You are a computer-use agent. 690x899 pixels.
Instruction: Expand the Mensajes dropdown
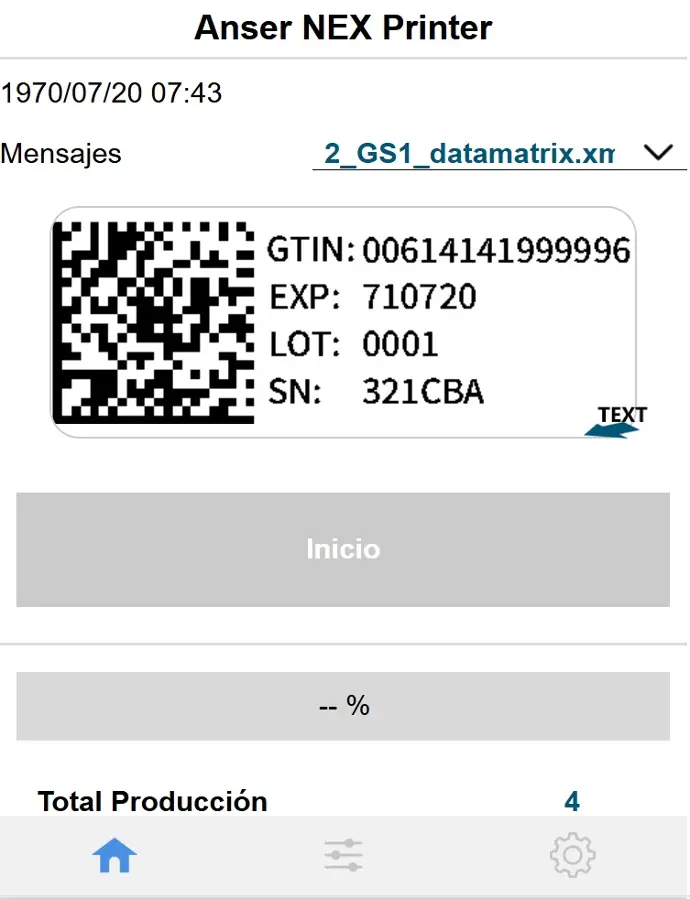click(658, 153)
